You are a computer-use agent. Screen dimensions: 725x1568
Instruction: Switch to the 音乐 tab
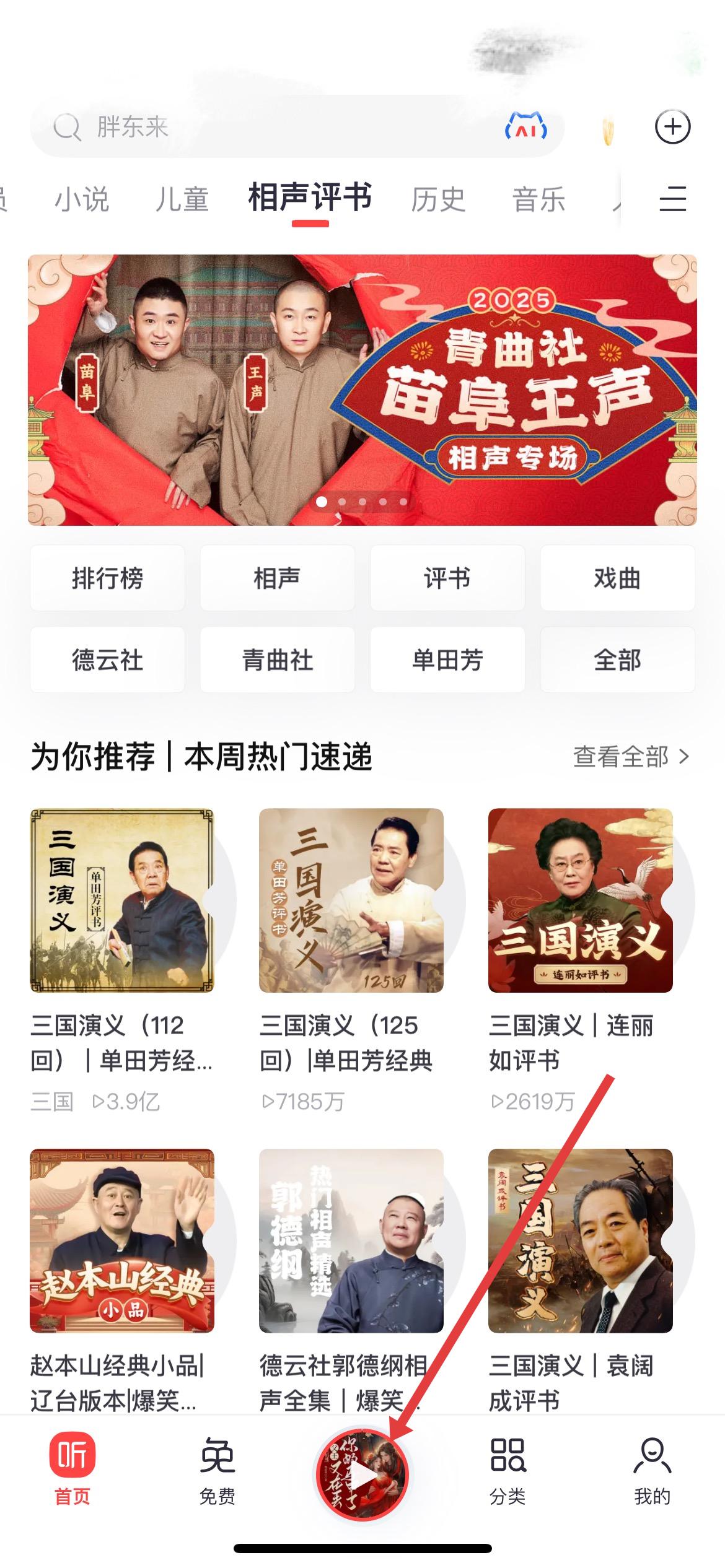pos(538,199)
